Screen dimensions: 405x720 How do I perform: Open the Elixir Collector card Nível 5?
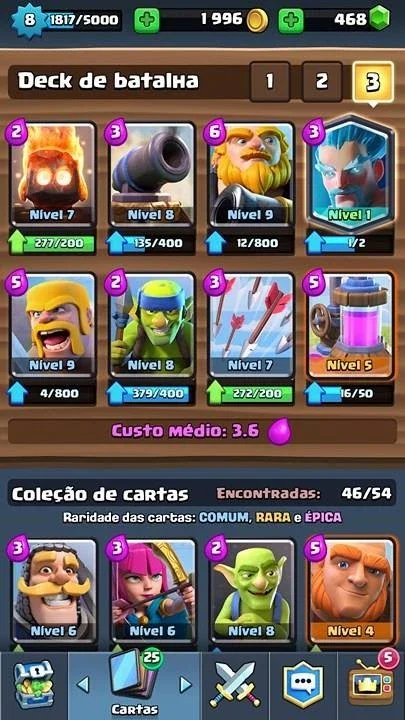pos(350,326)
